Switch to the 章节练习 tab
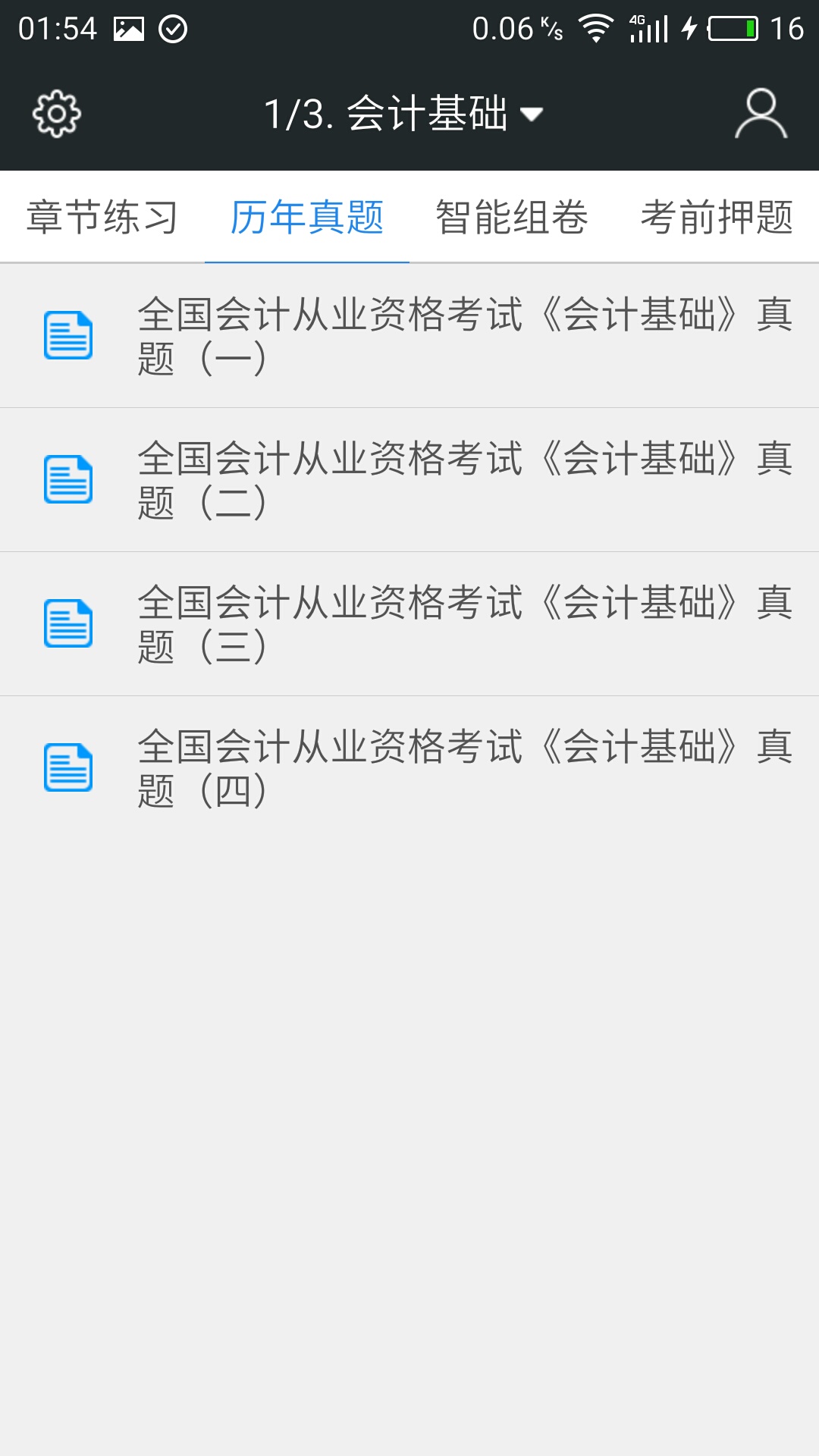This screenshot has height=1456, width=819. point(102,216)
